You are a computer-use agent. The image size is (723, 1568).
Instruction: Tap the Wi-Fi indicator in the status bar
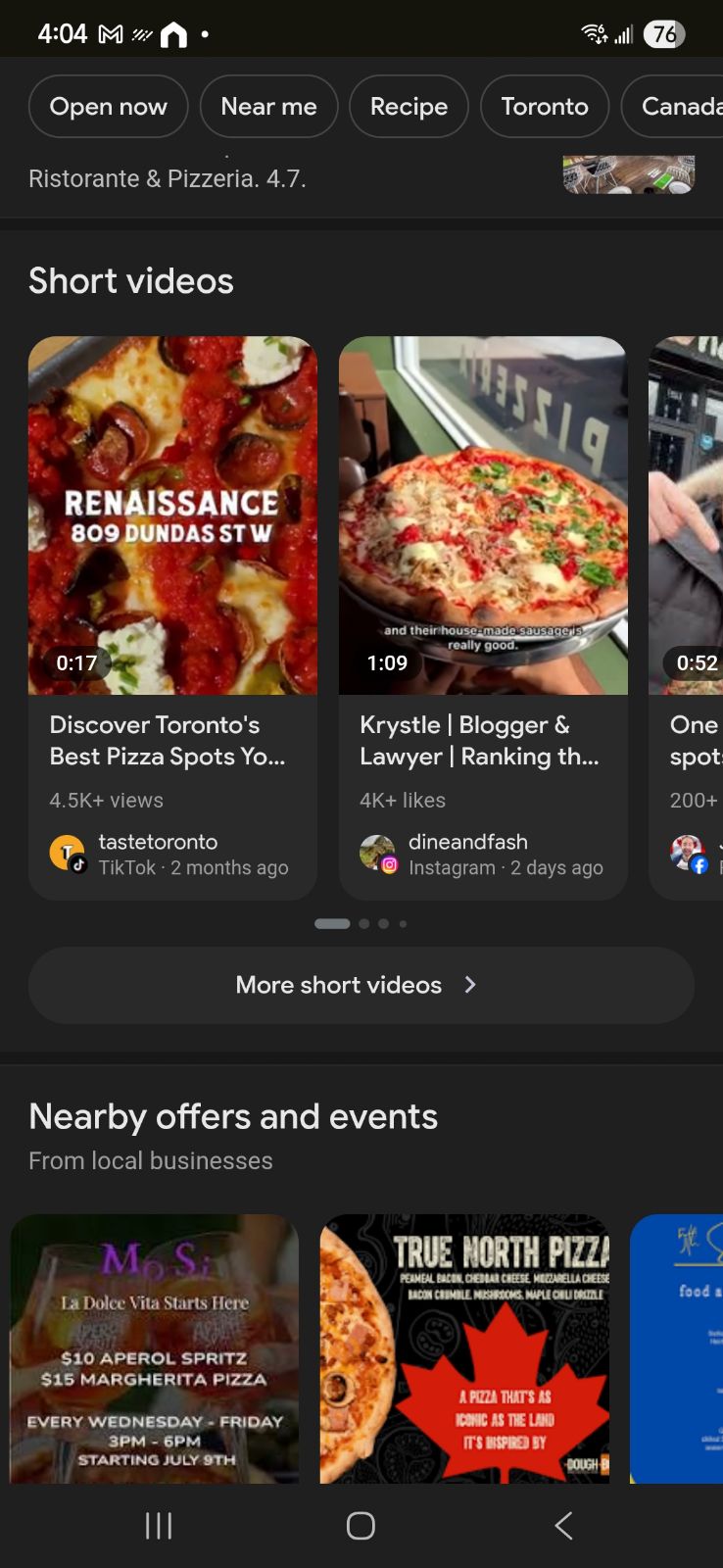592,32
